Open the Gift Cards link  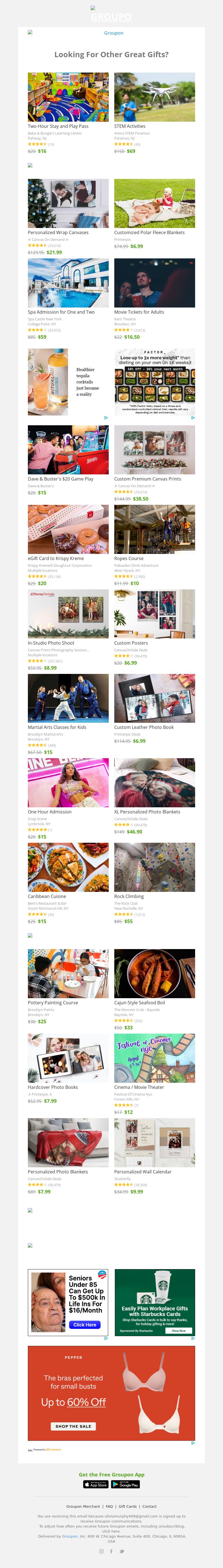pyautogui.click(x=128, y=1507)
